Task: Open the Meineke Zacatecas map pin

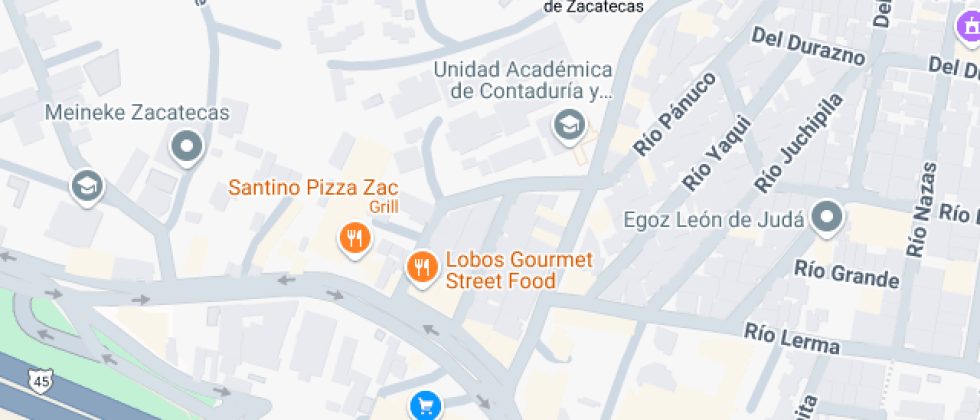Action: 187,149
